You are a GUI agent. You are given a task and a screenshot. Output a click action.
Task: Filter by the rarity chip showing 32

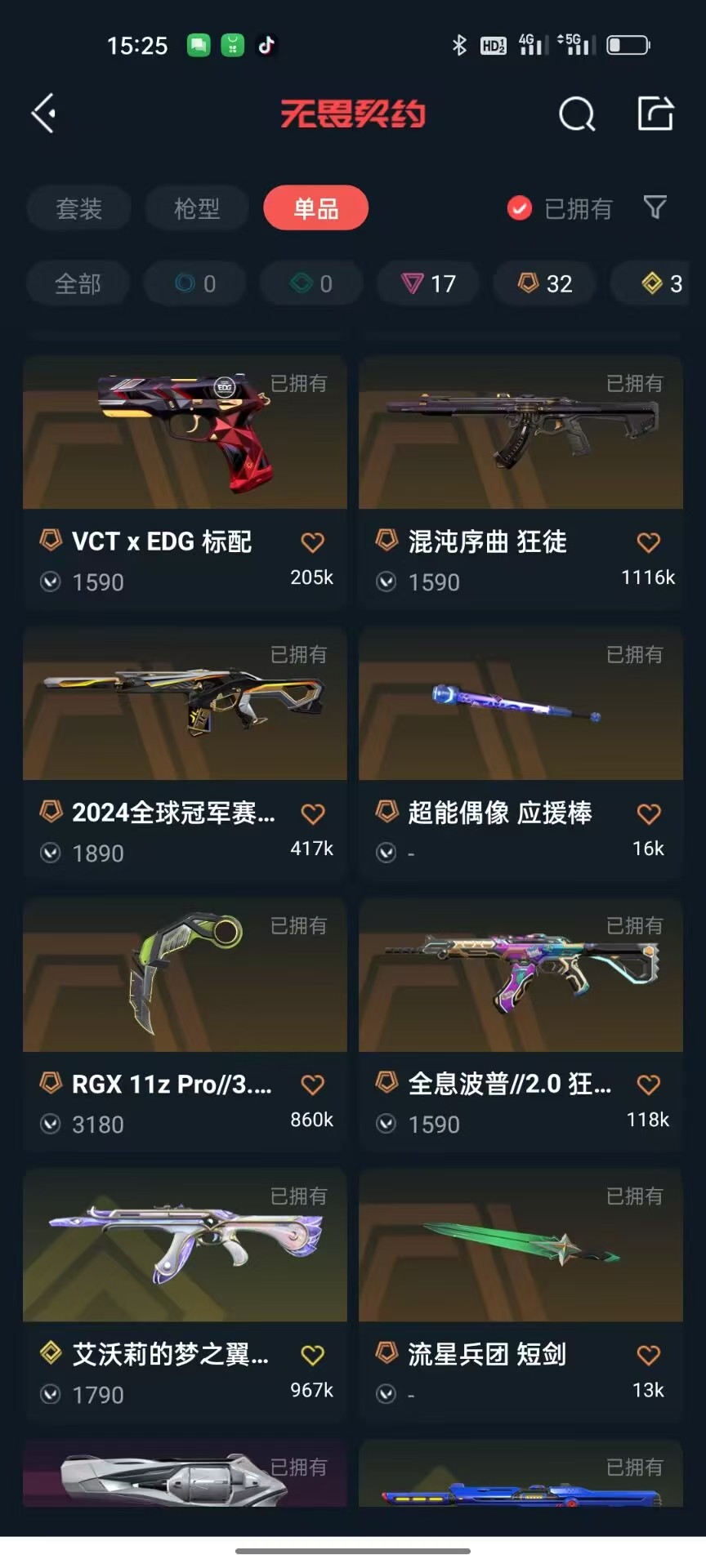[x=545, y=283]
